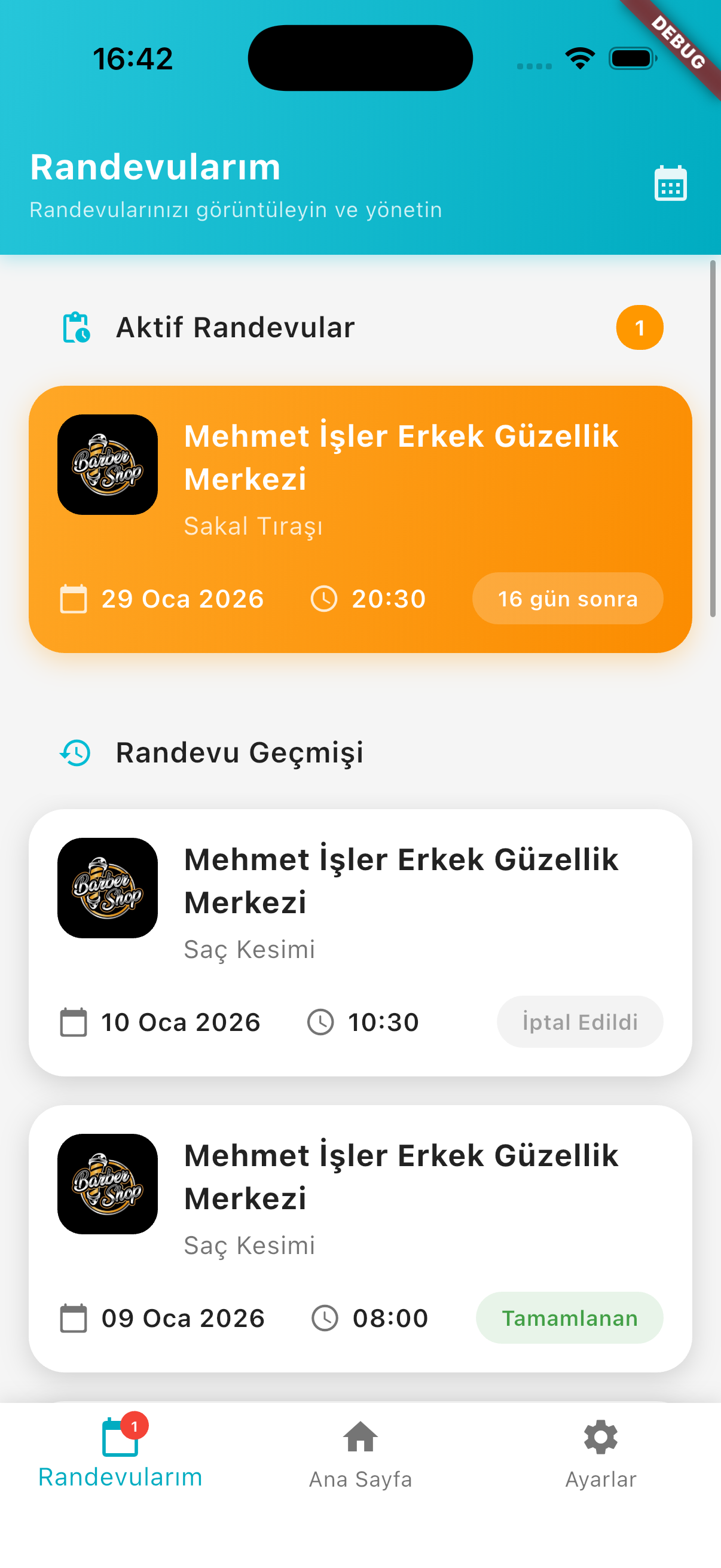Open the calendar icon in the header

[670, 183]
